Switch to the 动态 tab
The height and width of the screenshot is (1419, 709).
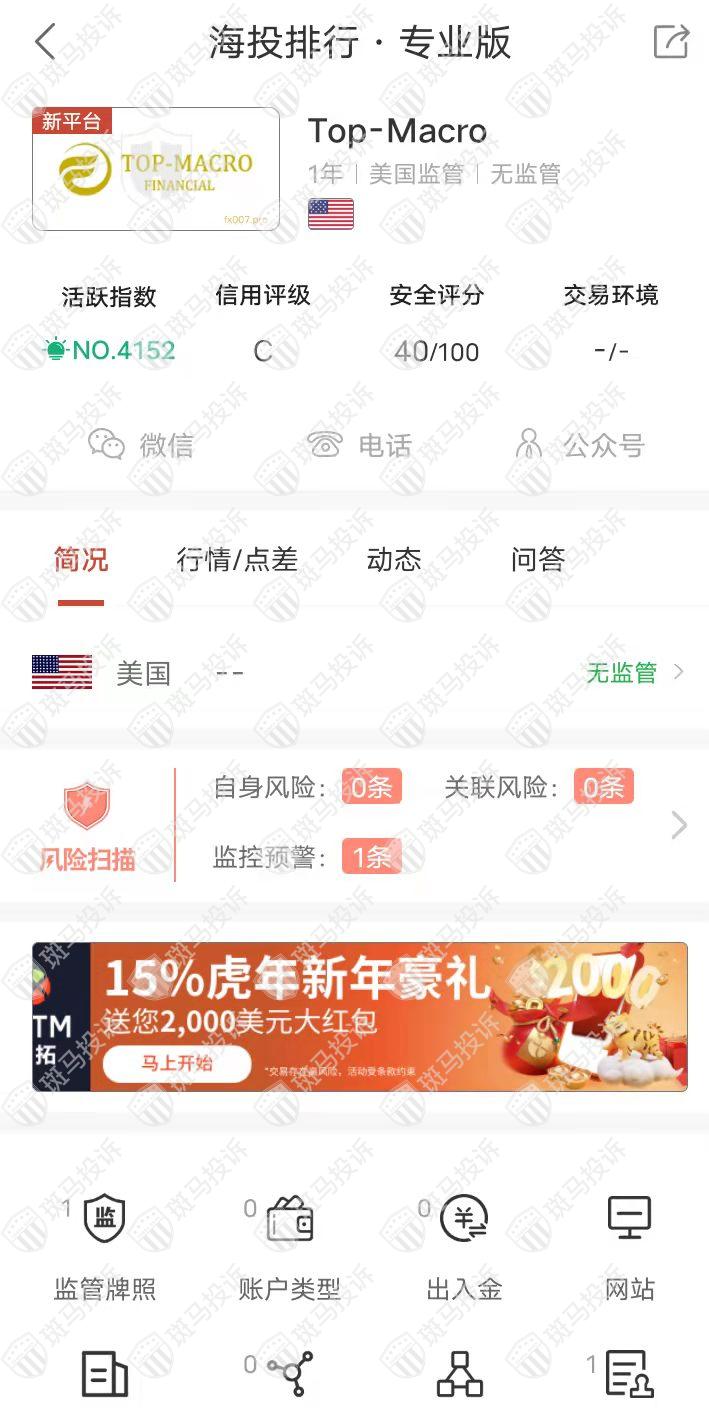click(394, 560)
